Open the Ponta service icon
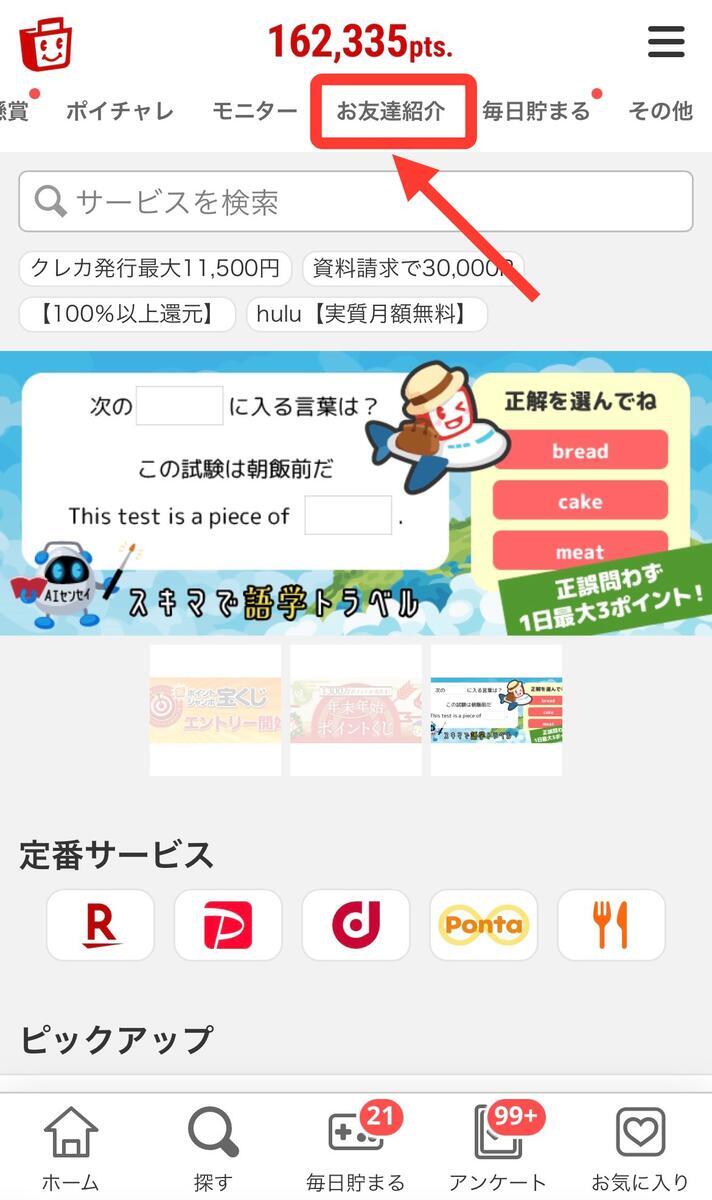The image size is (712, 1200). pos(484,925)
